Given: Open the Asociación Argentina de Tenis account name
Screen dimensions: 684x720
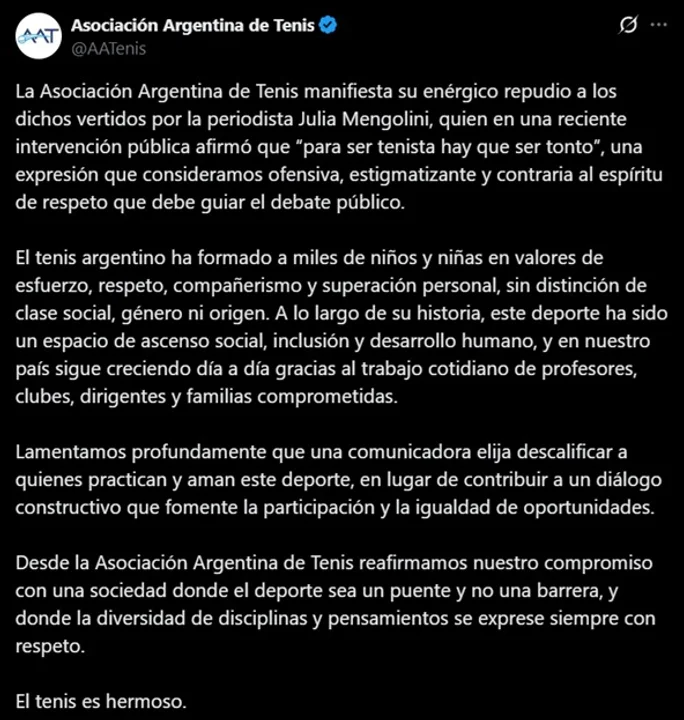Looking at the screenshot, I should coord(191,26).
